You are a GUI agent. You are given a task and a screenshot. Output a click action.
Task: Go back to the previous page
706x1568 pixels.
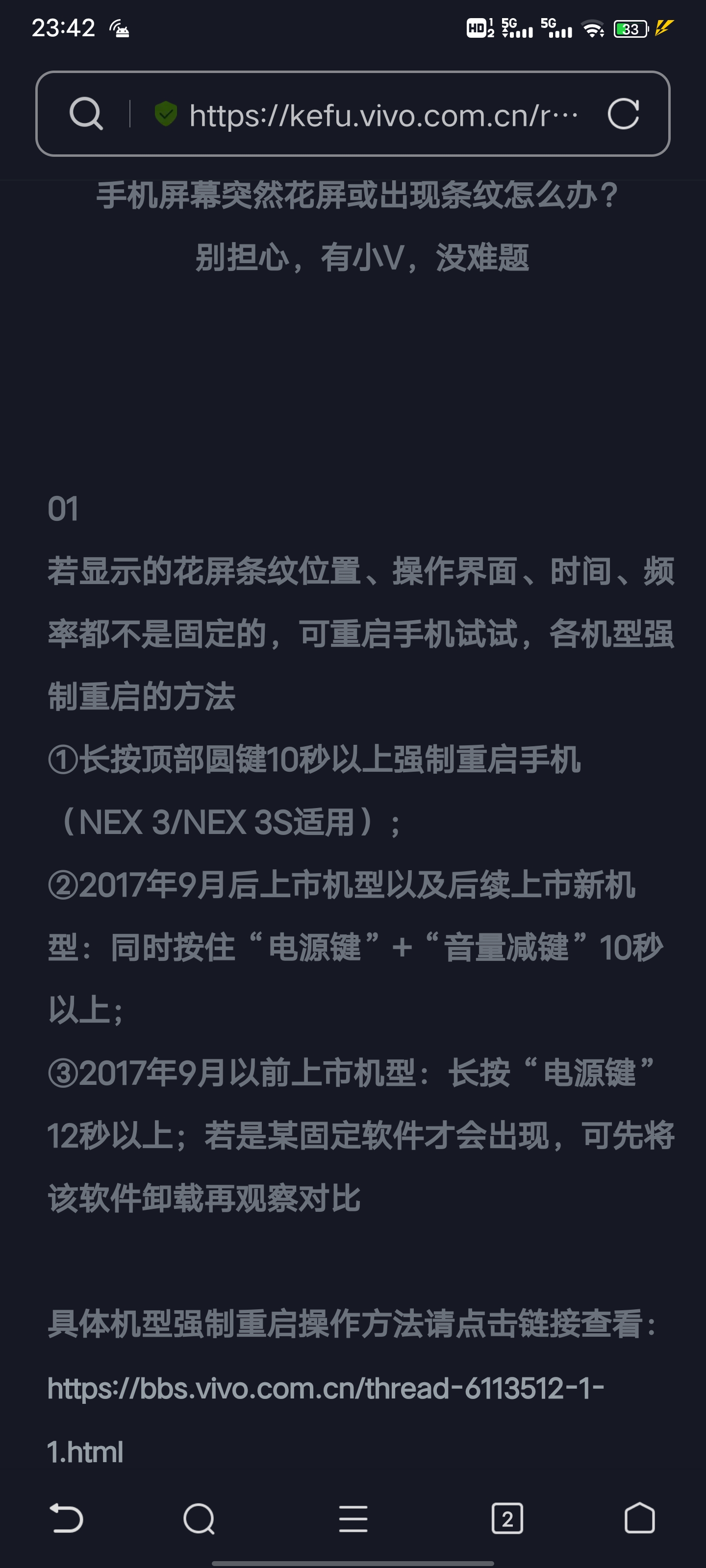(66, 1519)
